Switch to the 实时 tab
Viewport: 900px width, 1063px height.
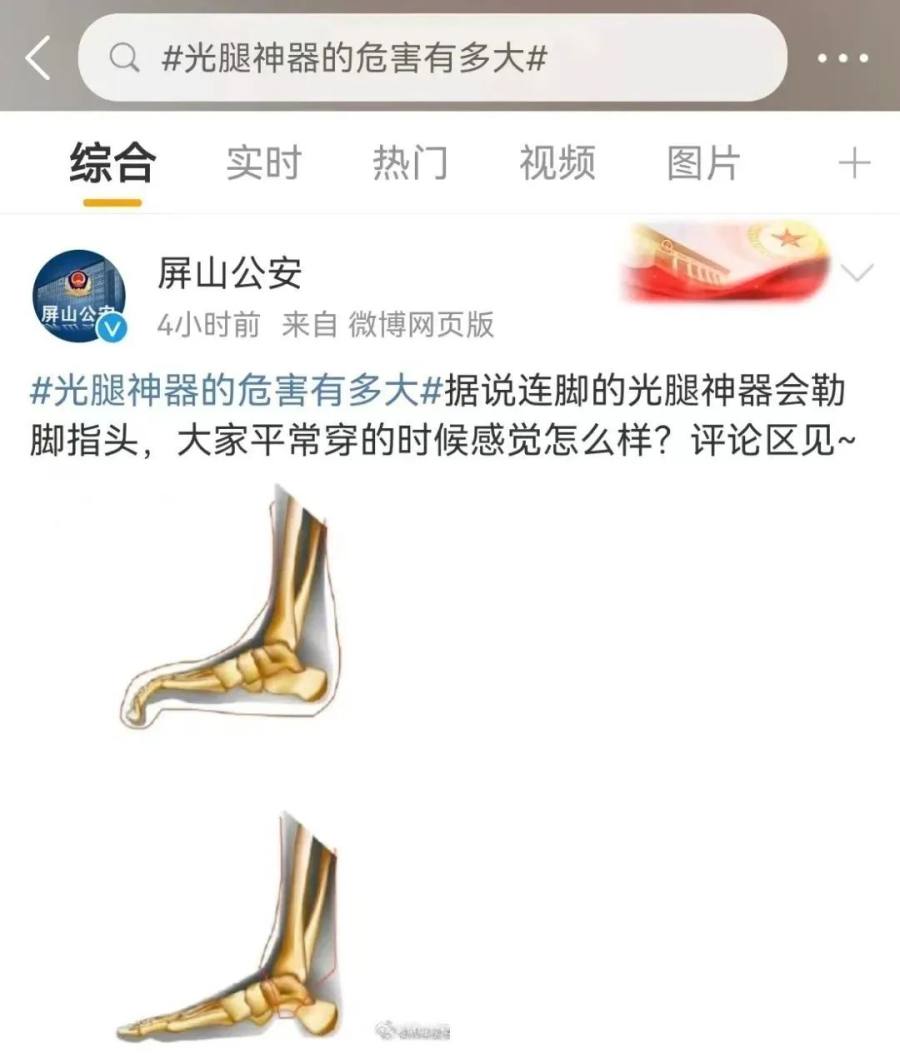(x=263, y=163)
